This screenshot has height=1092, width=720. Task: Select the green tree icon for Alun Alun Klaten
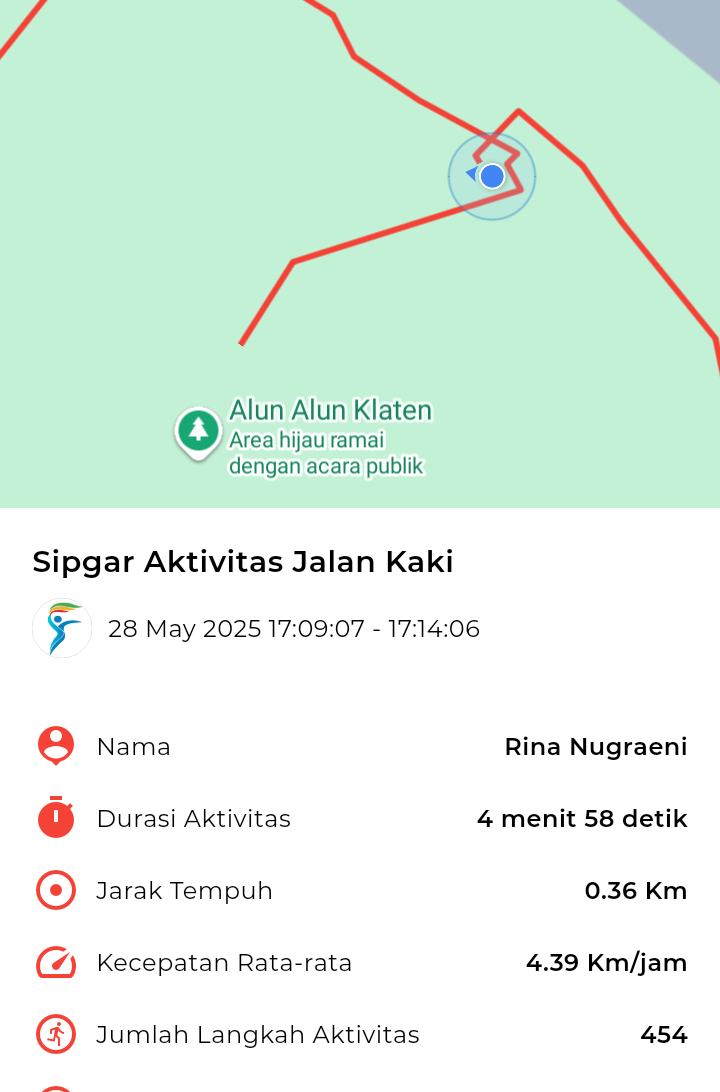point(197,431)
